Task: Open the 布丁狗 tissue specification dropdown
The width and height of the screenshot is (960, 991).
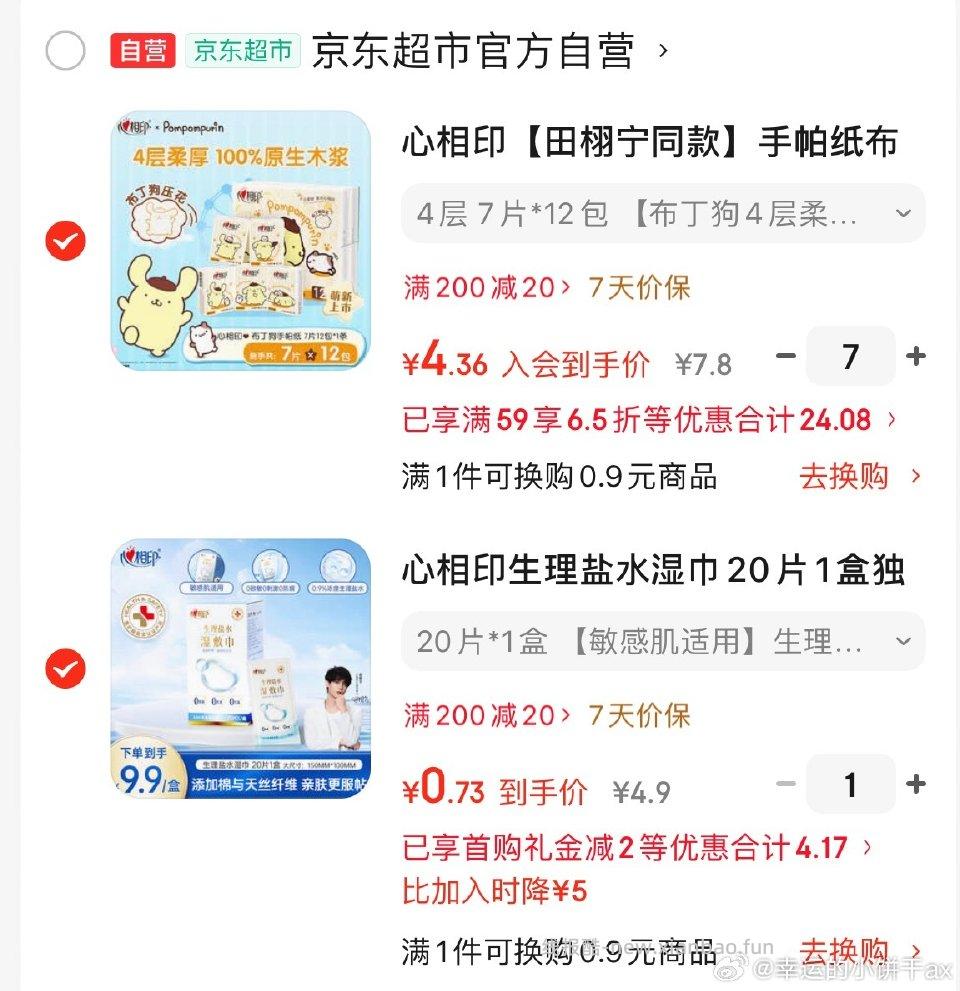Action: pyautogui.click(x=902, y=213)
